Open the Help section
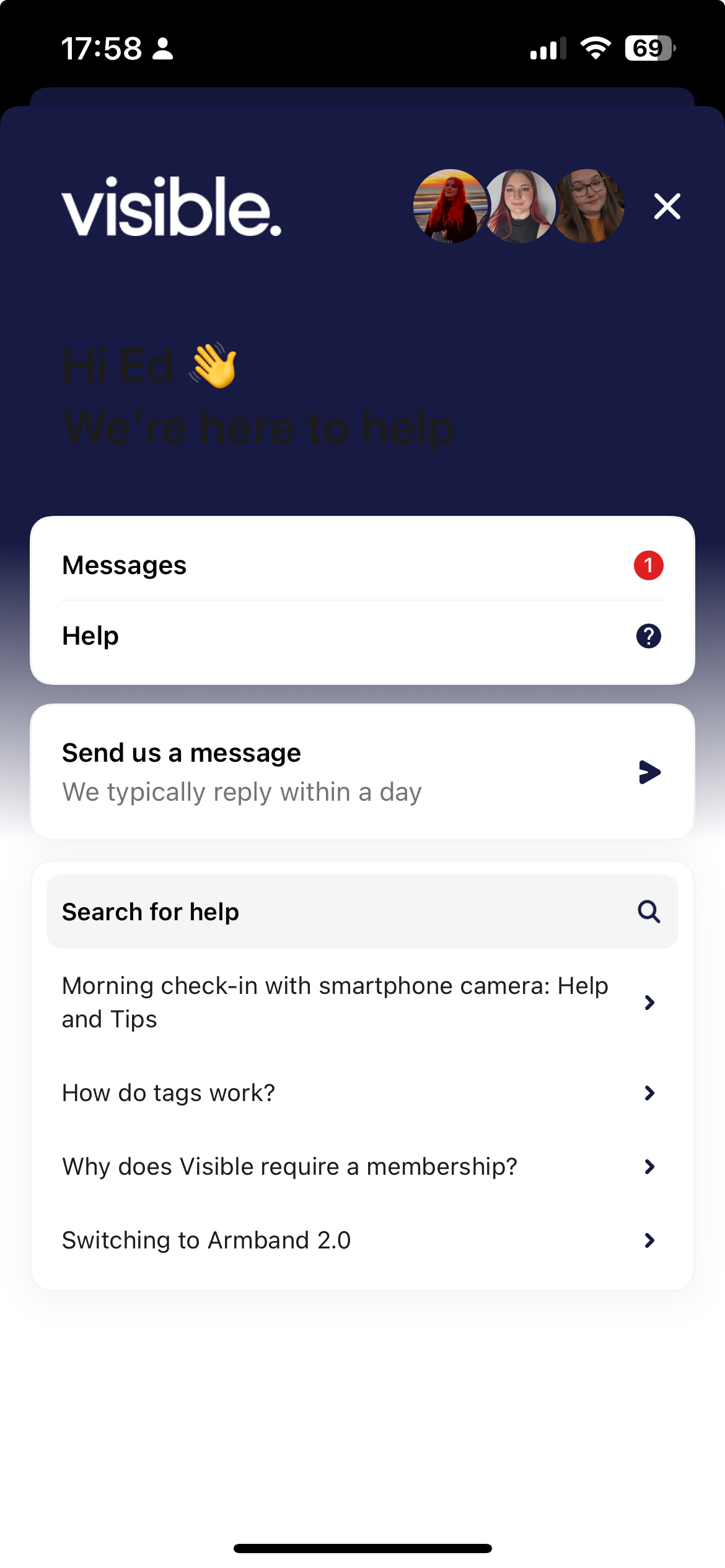725x1568 pixels. pyautogui.click(x=362, y=636)
